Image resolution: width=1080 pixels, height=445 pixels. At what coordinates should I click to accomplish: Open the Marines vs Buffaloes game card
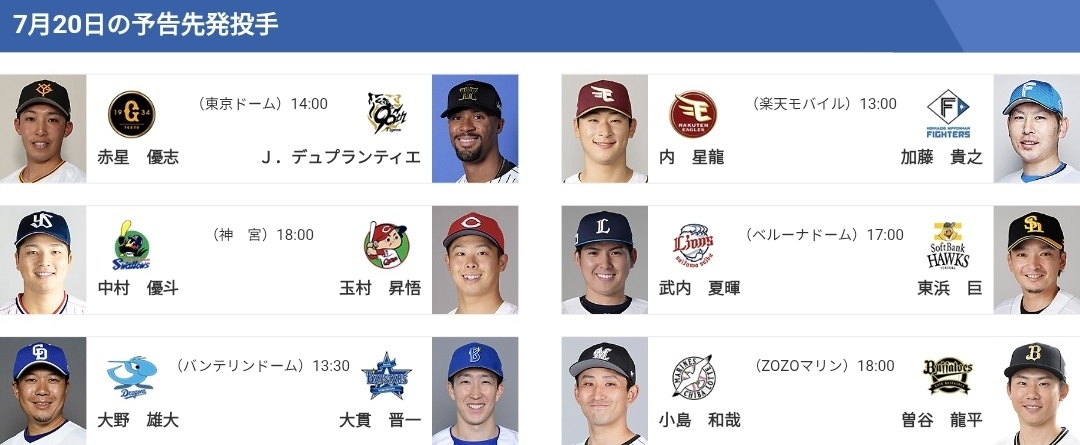click(x=820, y=391)
